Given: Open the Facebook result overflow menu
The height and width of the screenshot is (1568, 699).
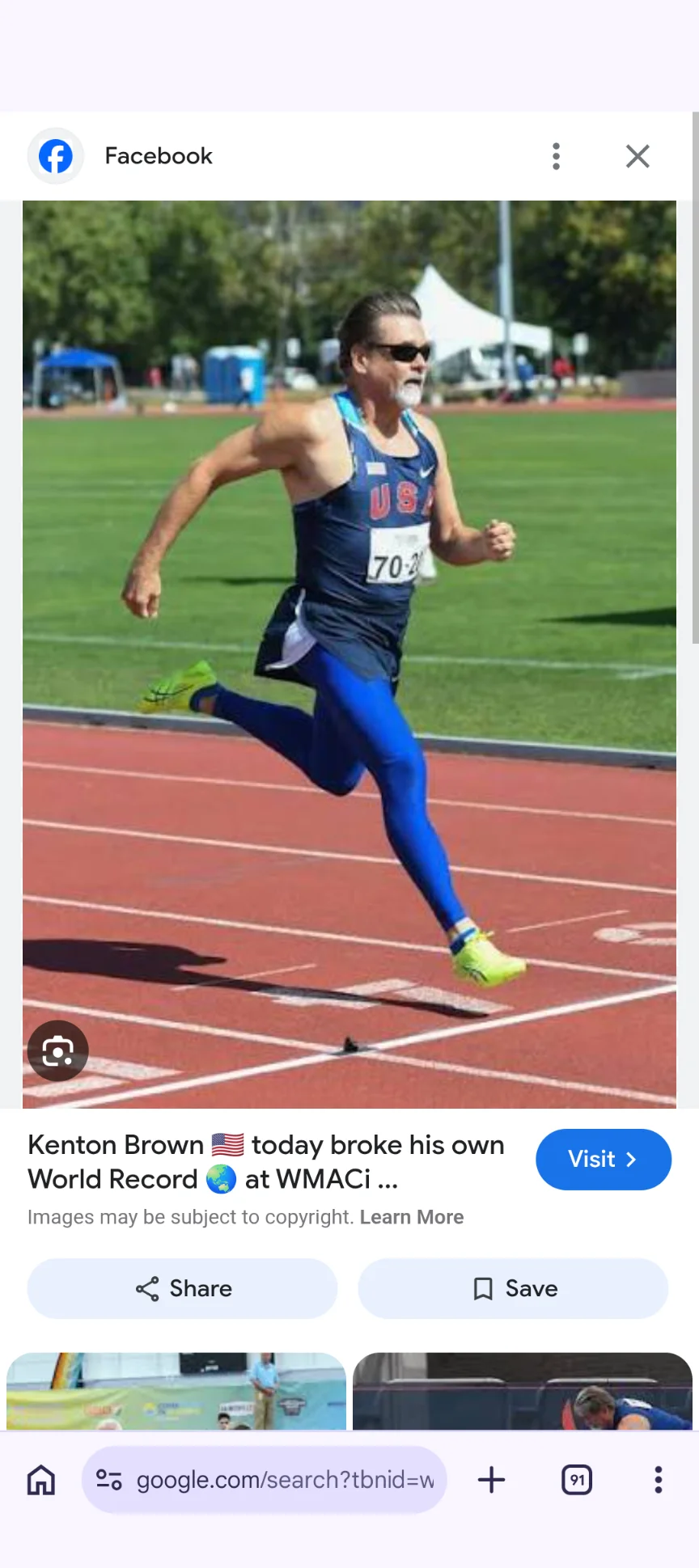Looking at the screenshot, I should (556, 156).
